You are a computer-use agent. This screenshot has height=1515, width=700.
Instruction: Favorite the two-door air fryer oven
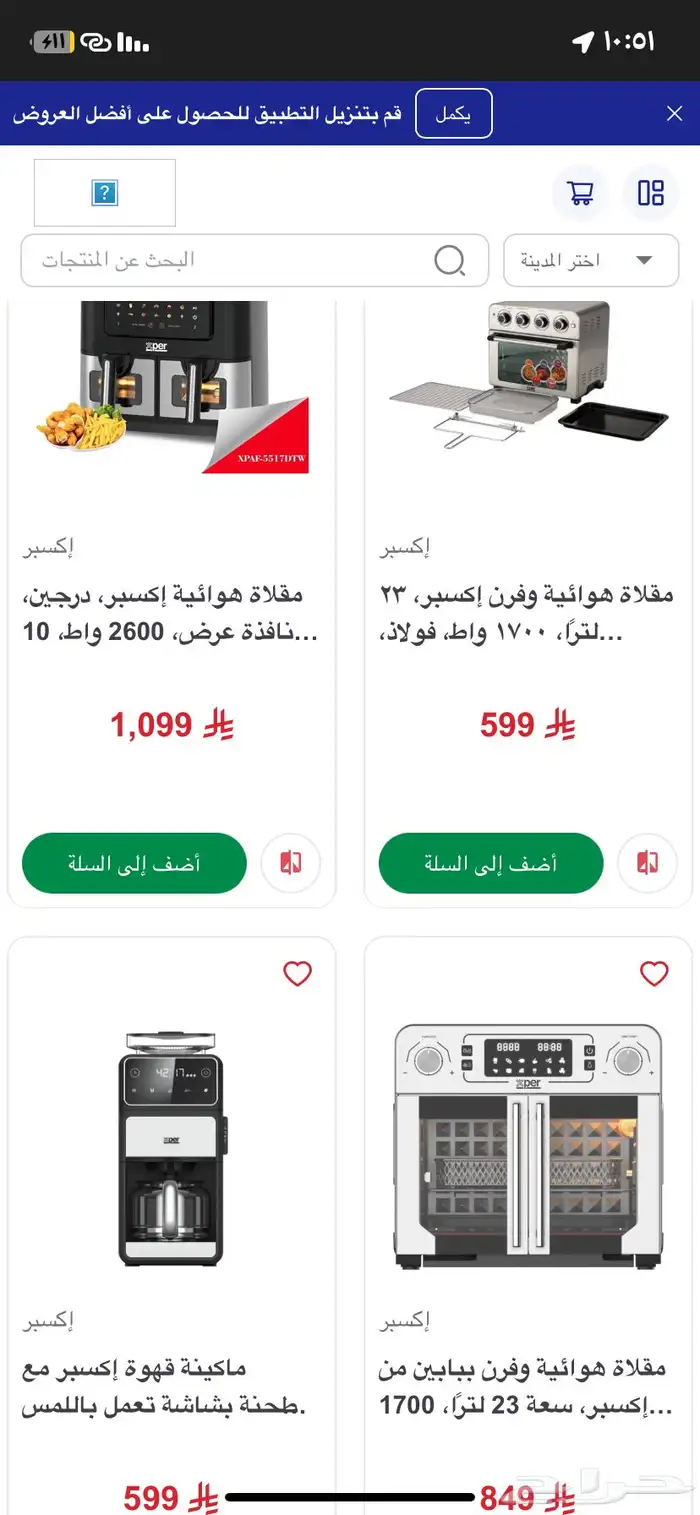pos(654,974)
